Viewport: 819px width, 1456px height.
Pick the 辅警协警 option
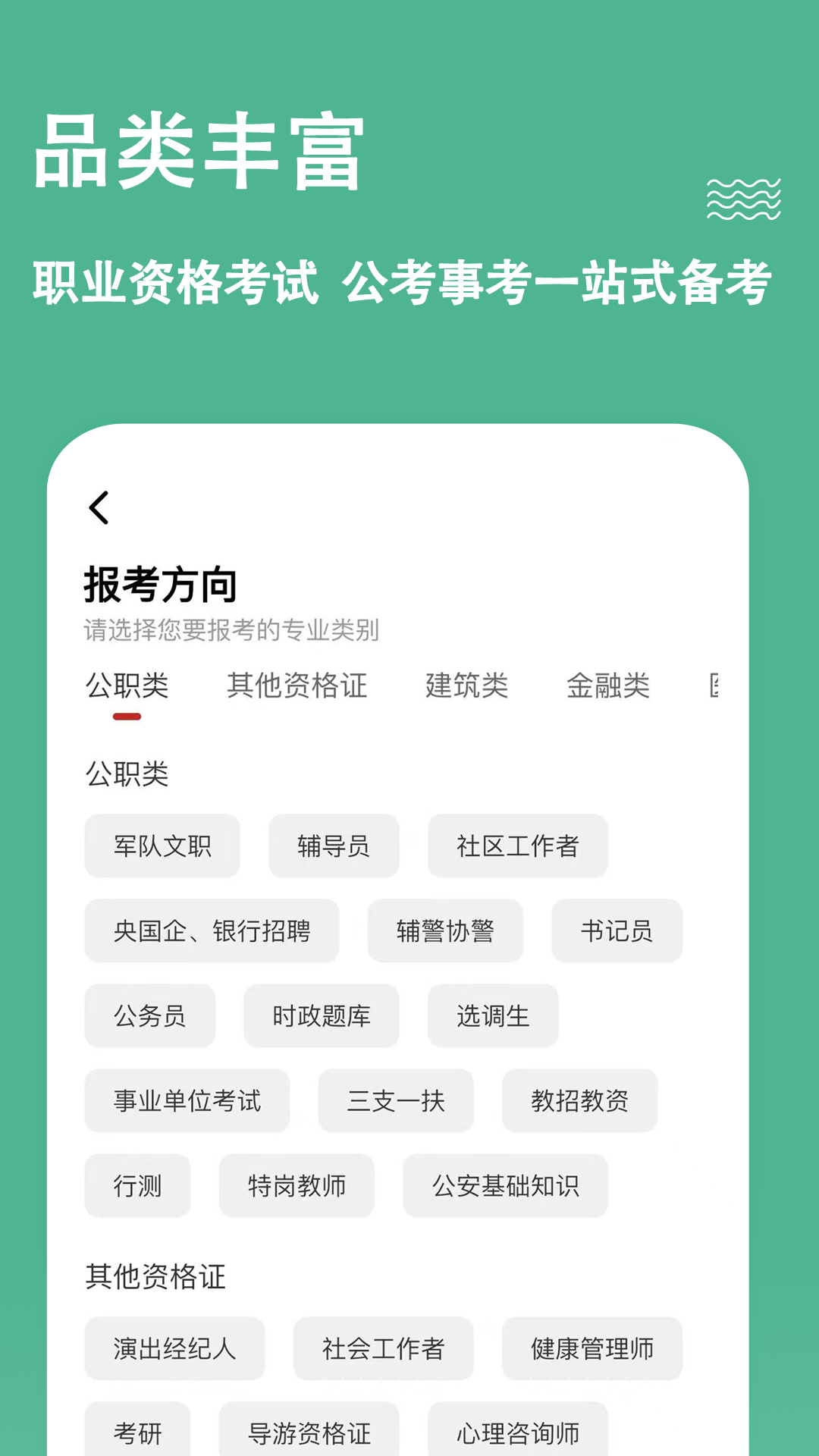tap(444, 931)
